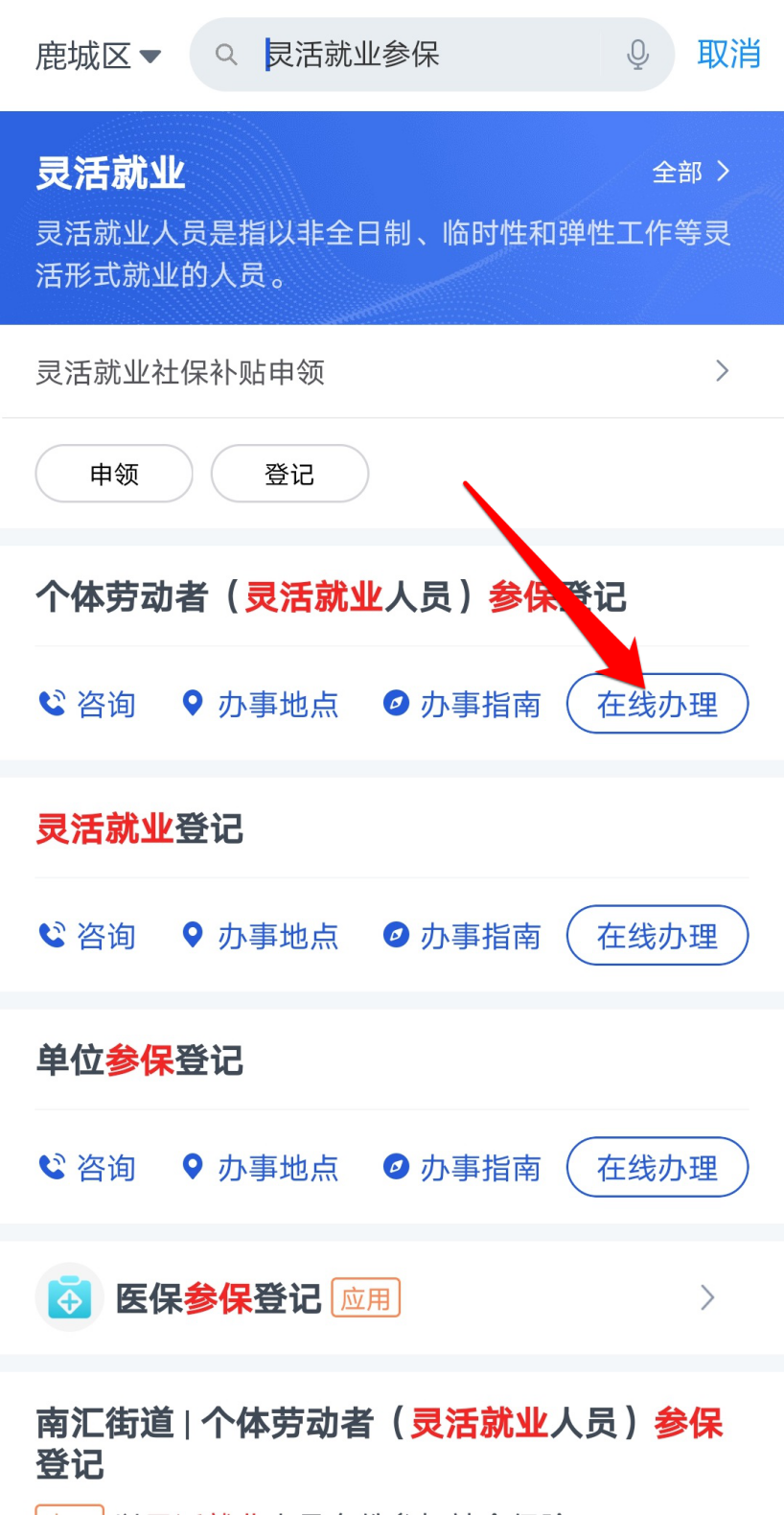The width and height of the screenshot is (784, 1515).
Task: Select the 登记 chip
Action: 289,474
